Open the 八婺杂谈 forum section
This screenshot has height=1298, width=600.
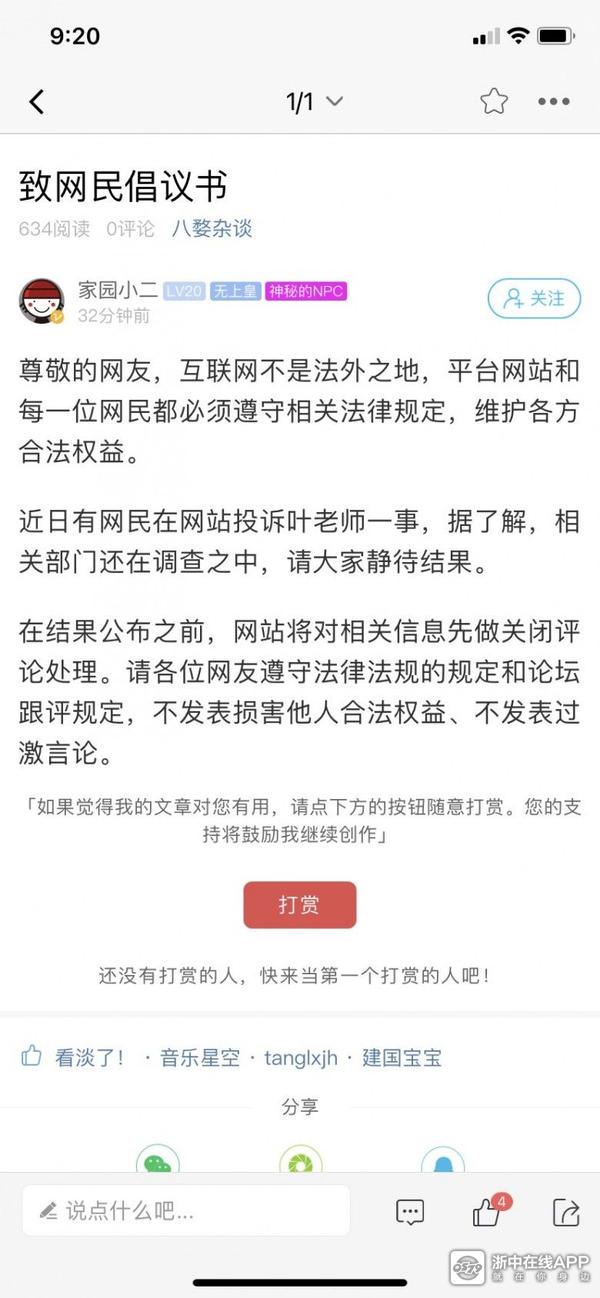(x=212, y=228)
